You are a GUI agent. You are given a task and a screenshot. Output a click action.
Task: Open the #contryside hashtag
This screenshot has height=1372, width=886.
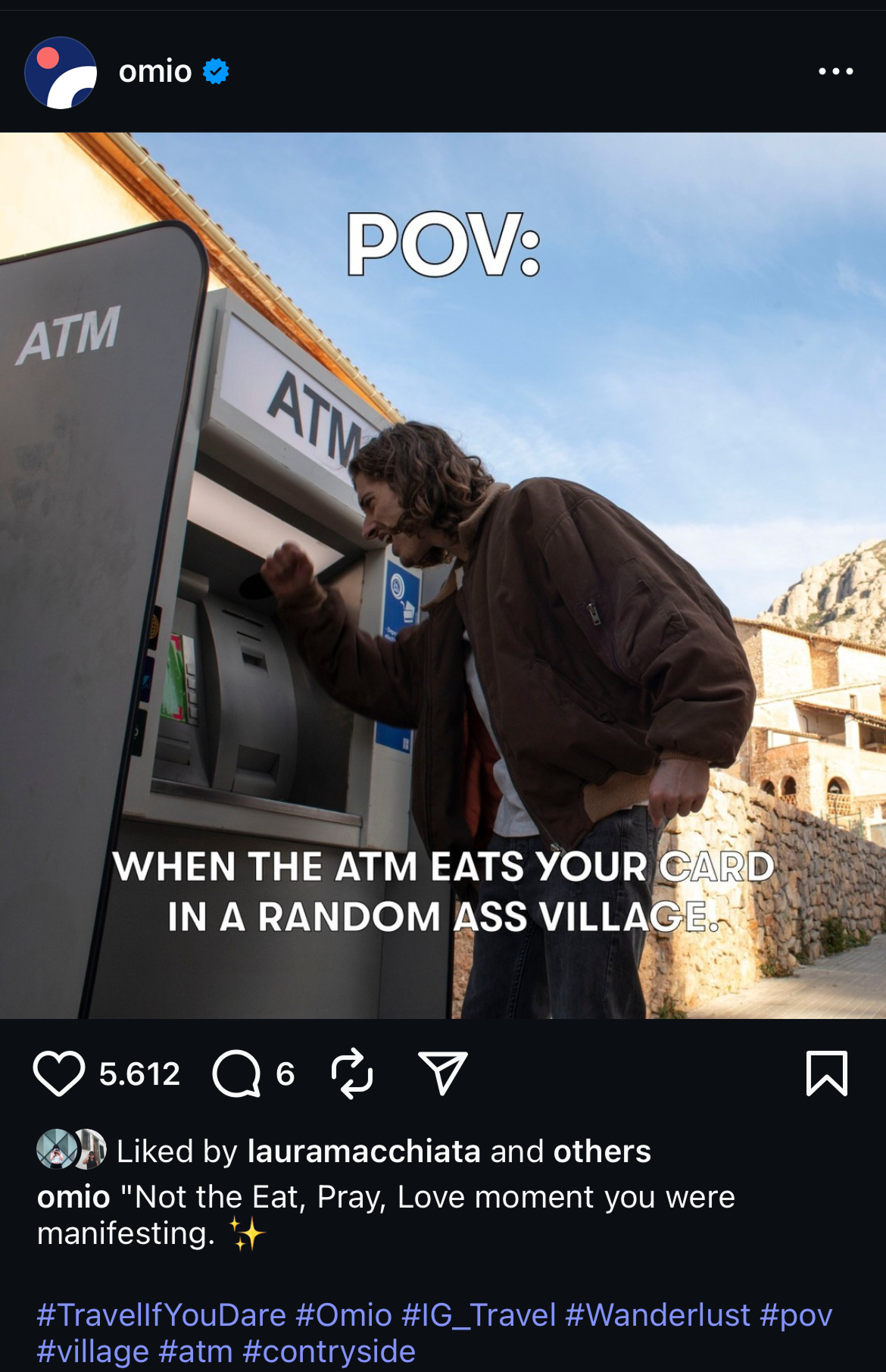pyautogui.click(x=329, y=1352)
